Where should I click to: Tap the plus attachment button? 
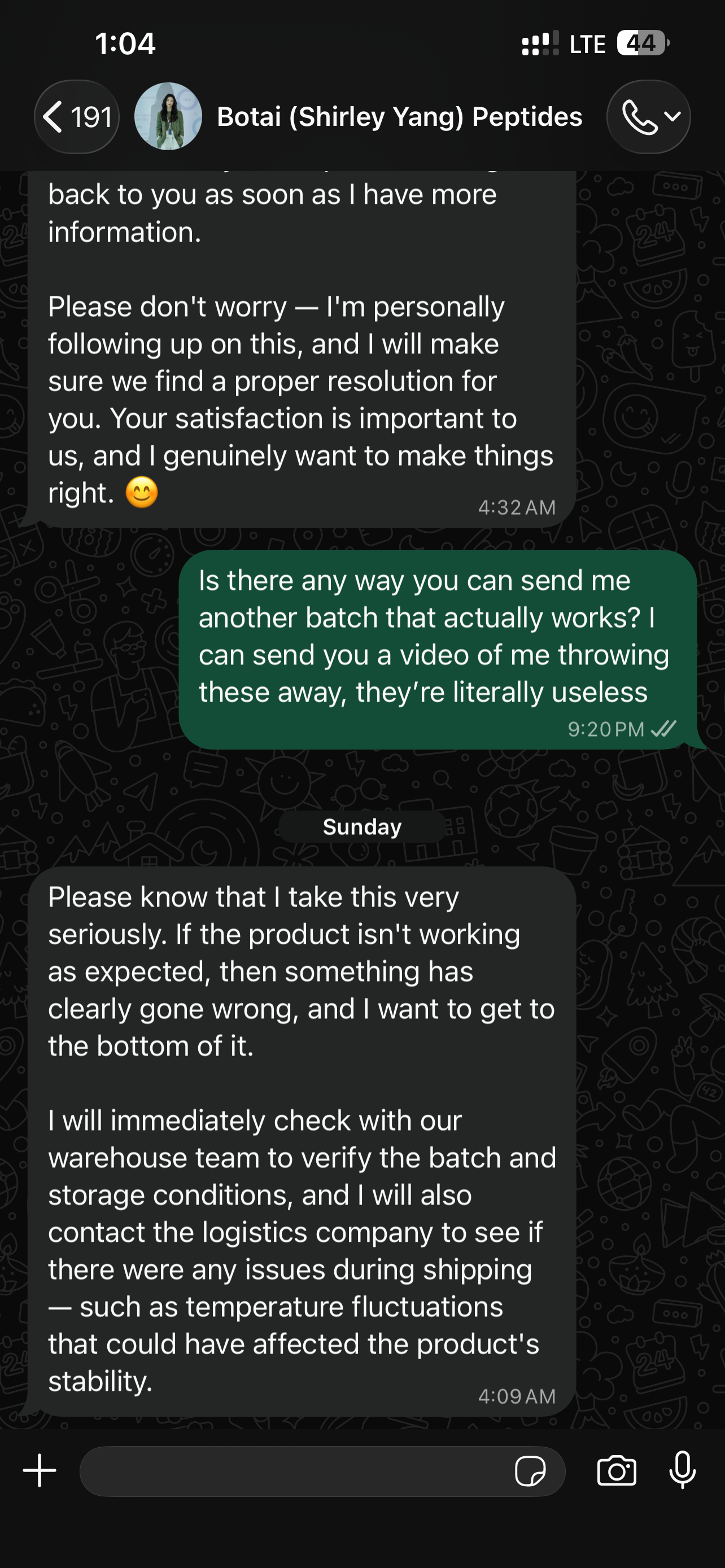pos(40,1470)
